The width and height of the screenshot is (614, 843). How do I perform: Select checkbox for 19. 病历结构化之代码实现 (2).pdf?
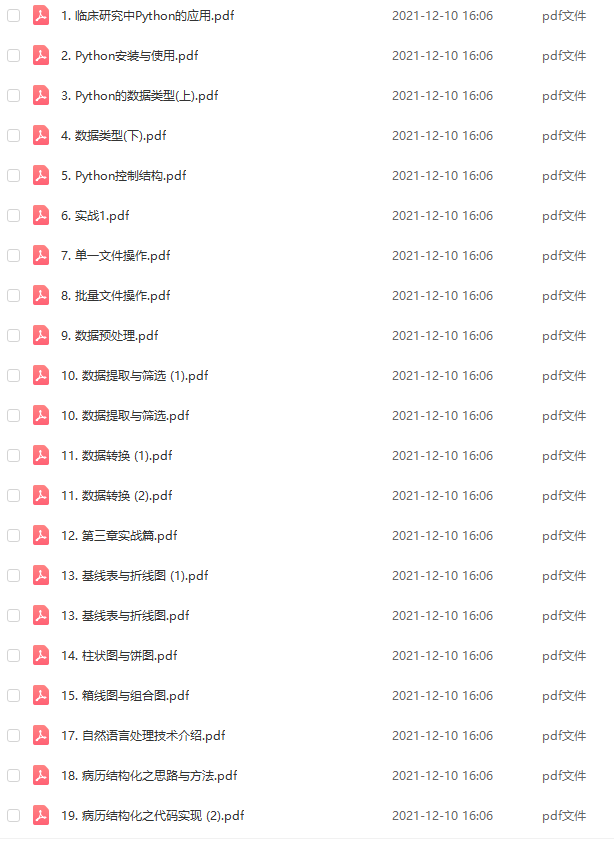pos(14,816)
